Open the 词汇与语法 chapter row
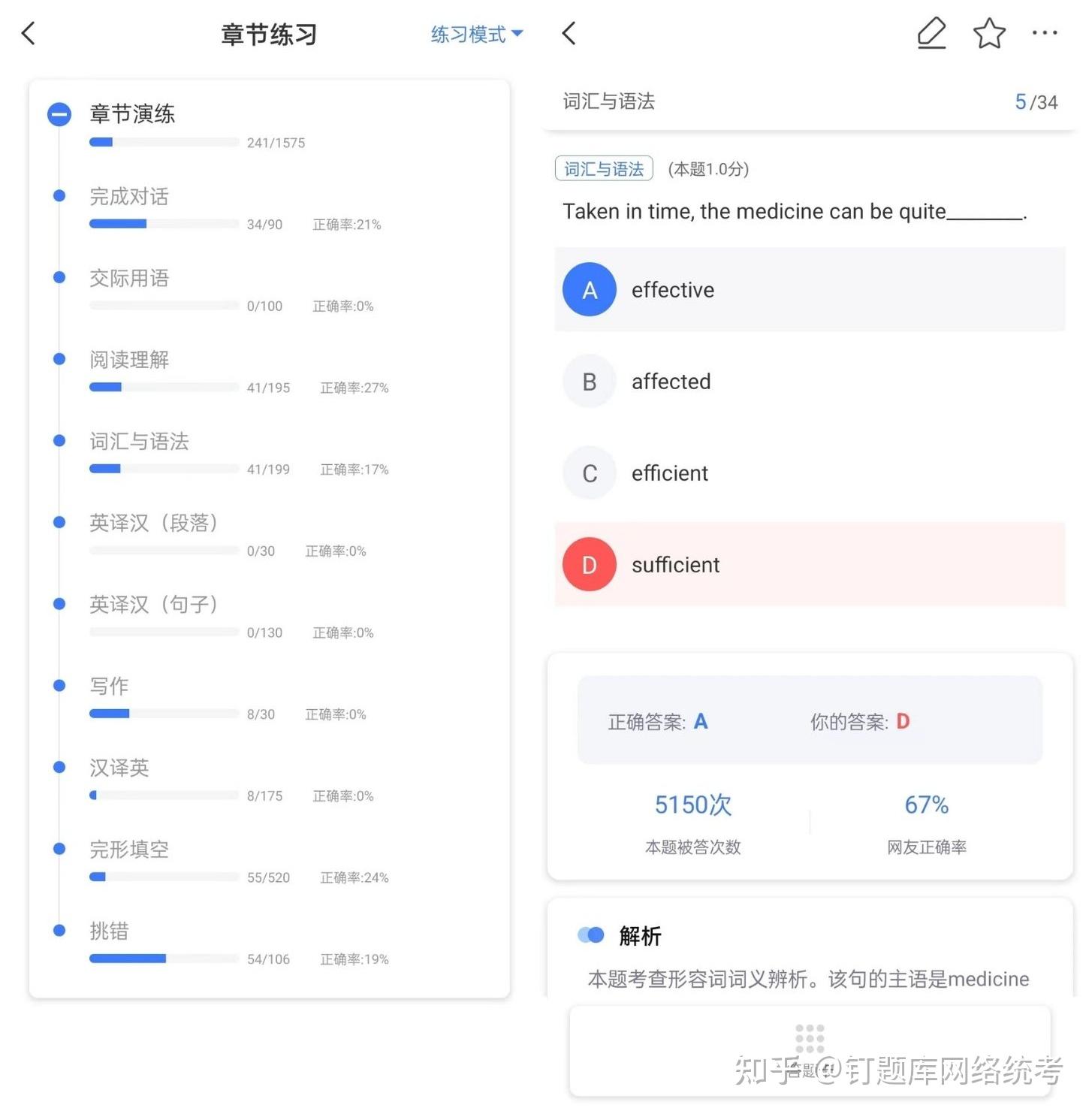This screenshot has width=1092, height=1114. 139,442
